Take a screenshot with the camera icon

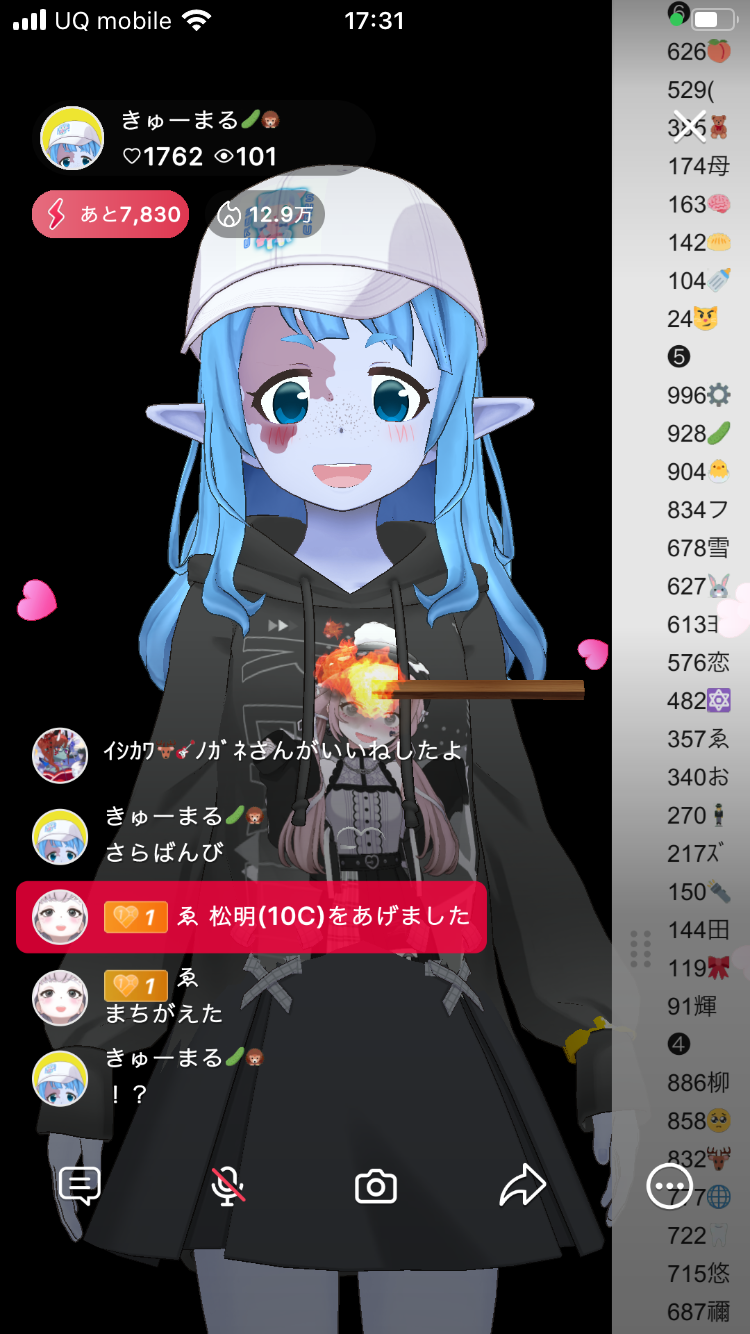pyautogui.click(x=376, y=1187)
